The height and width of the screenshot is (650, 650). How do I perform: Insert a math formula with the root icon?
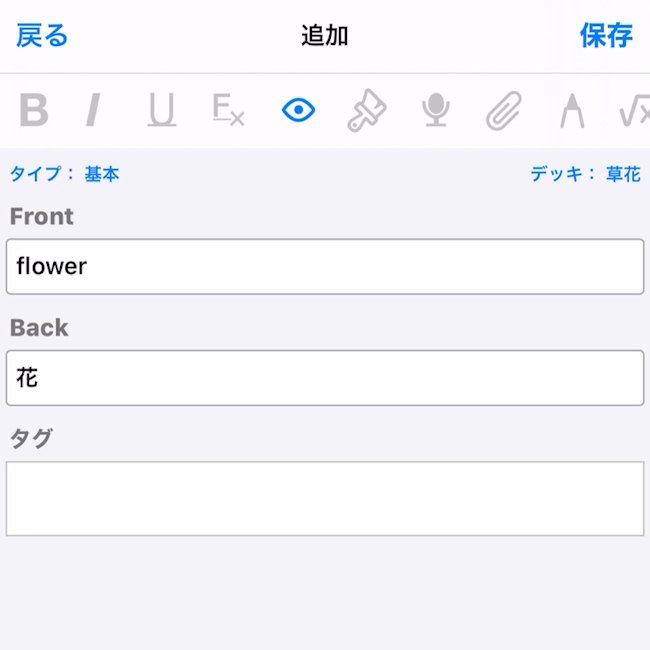634,111
